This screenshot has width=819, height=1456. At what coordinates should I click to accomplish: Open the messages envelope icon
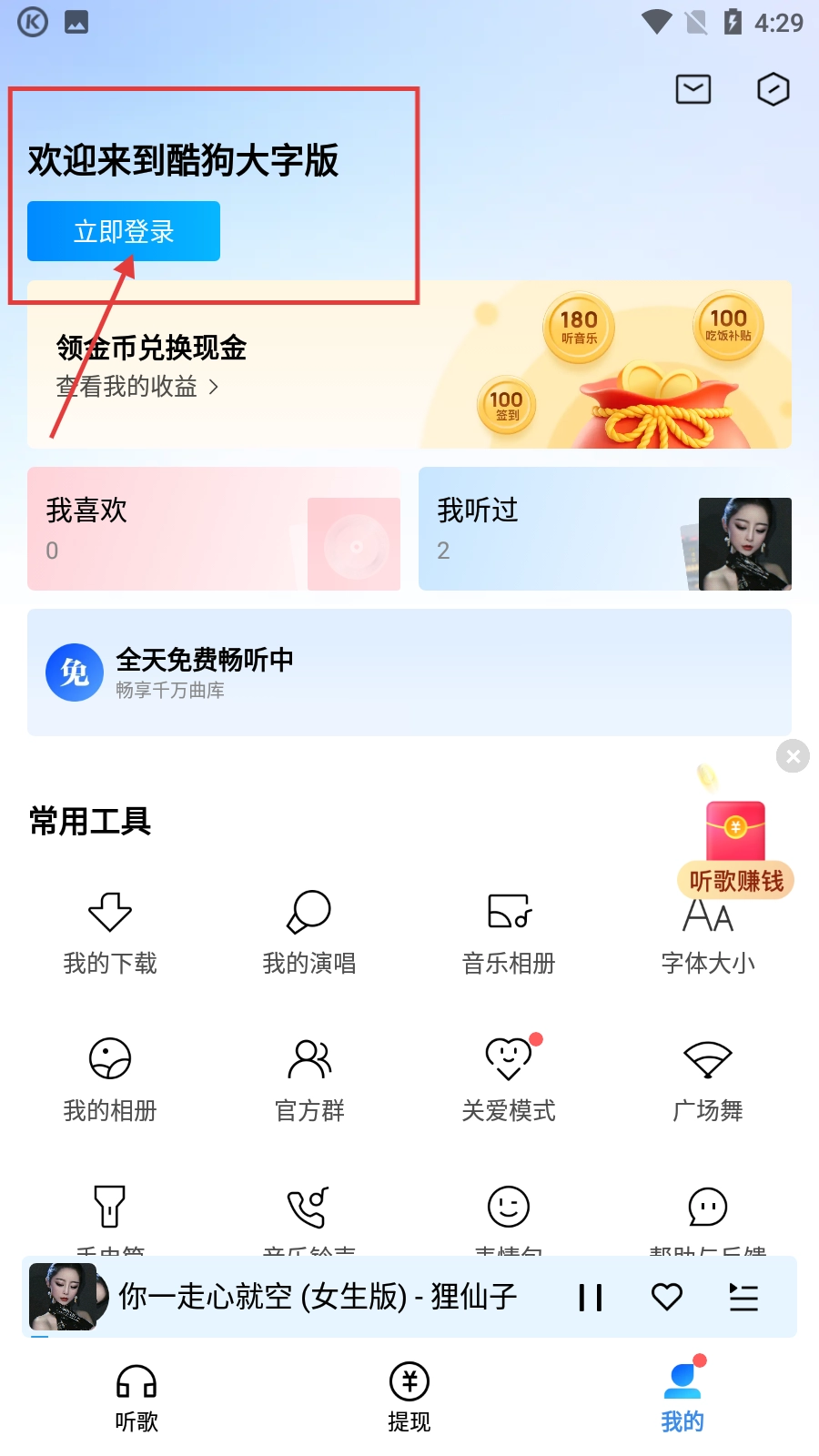click(x=693, y=89)
